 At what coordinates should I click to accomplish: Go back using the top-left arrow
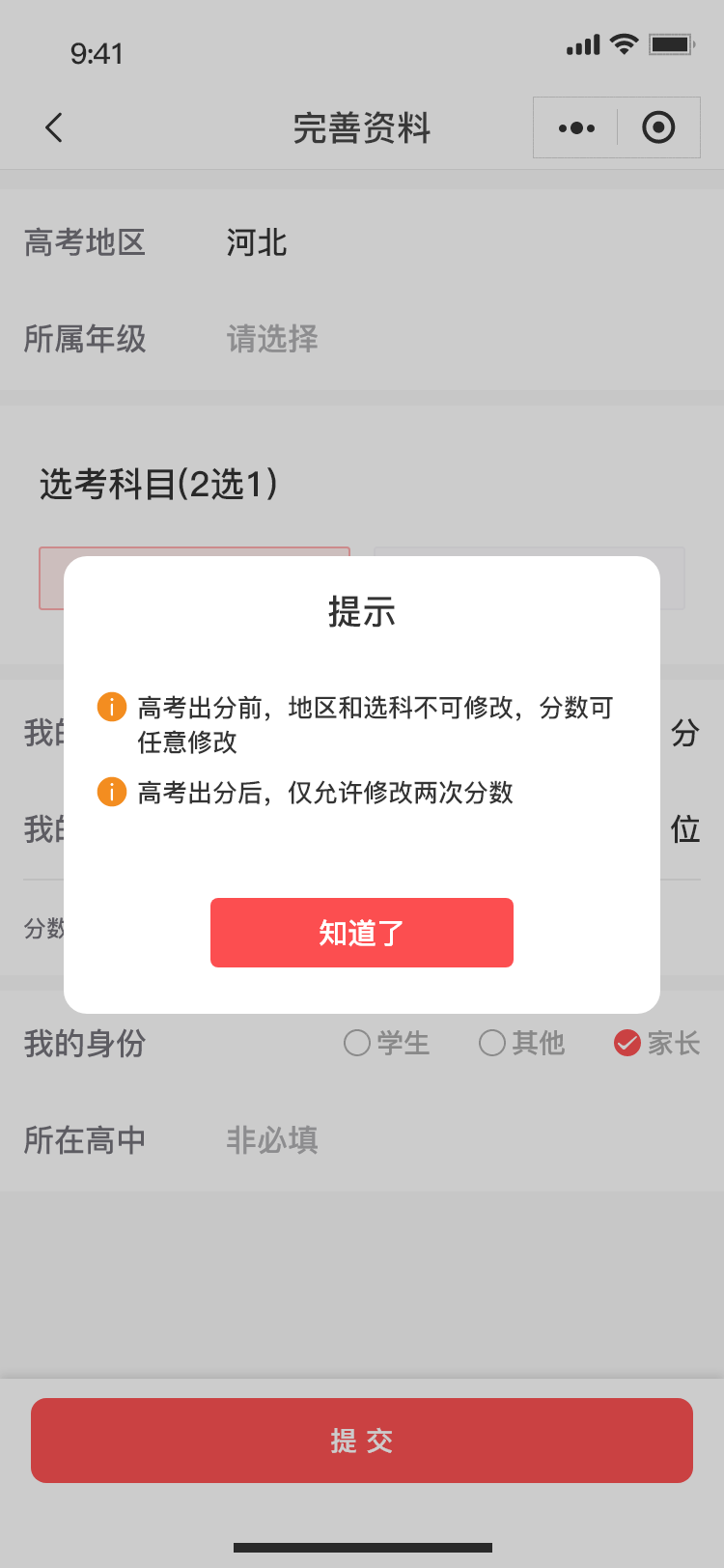point(54,127)
